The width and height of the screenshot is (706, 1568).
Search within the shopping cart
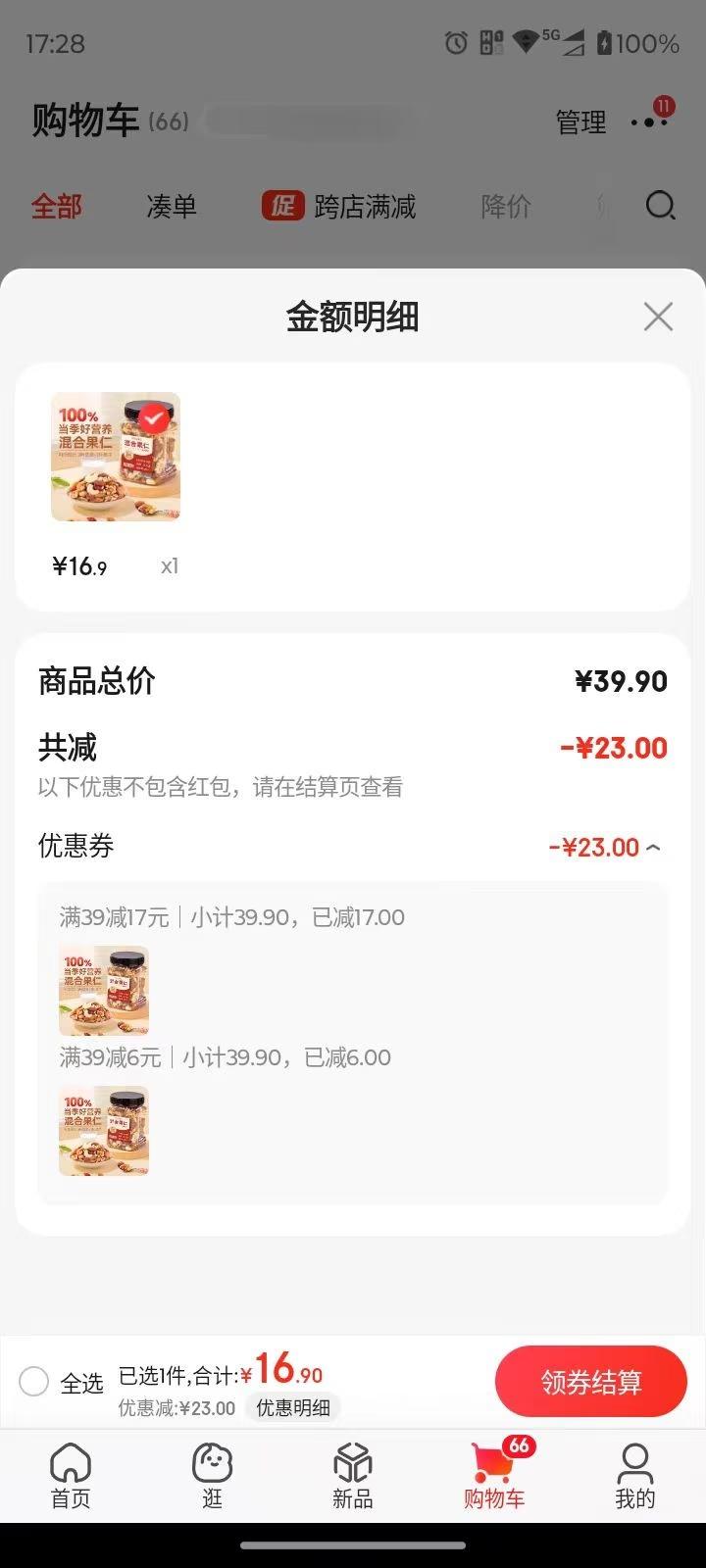pos(660,206)
